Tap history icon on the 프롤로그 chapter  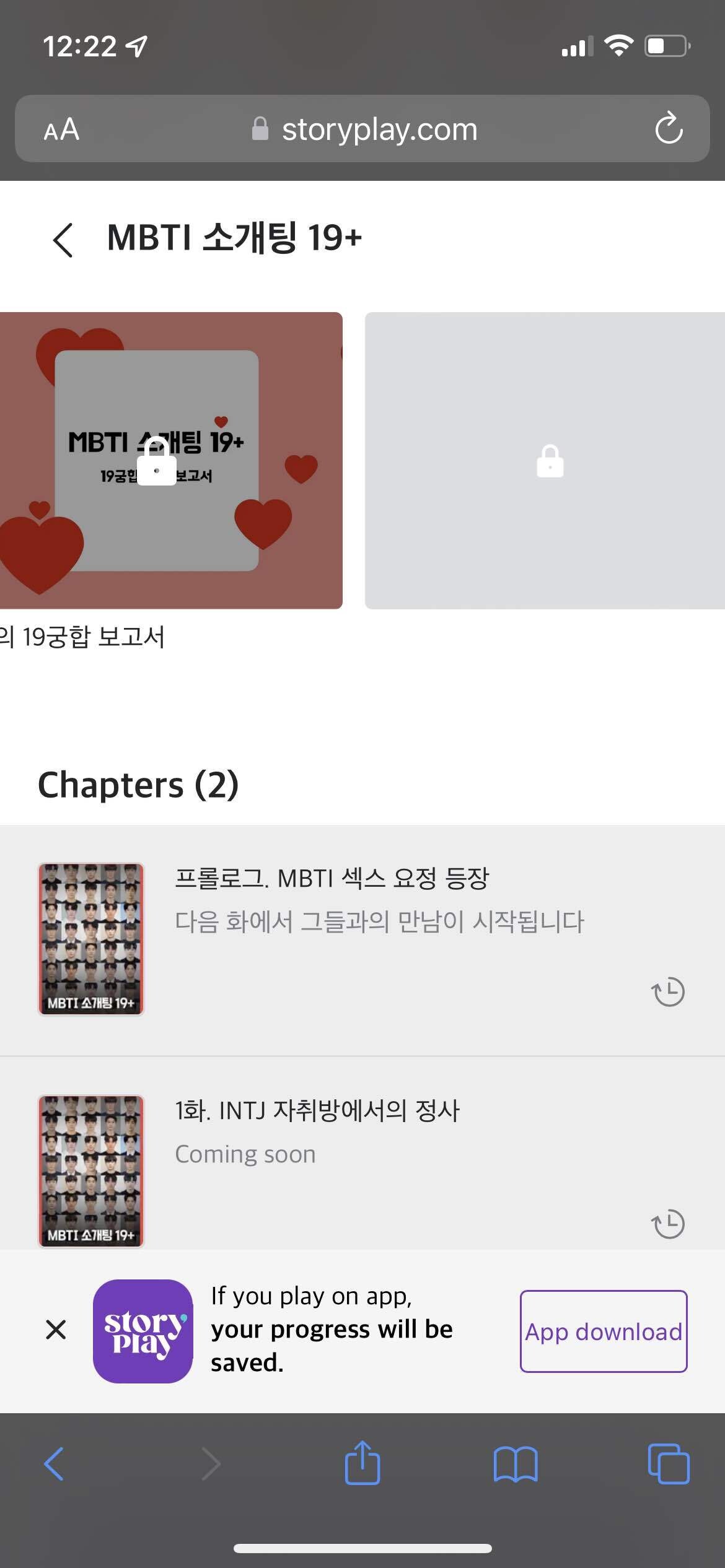click(667, 991)
